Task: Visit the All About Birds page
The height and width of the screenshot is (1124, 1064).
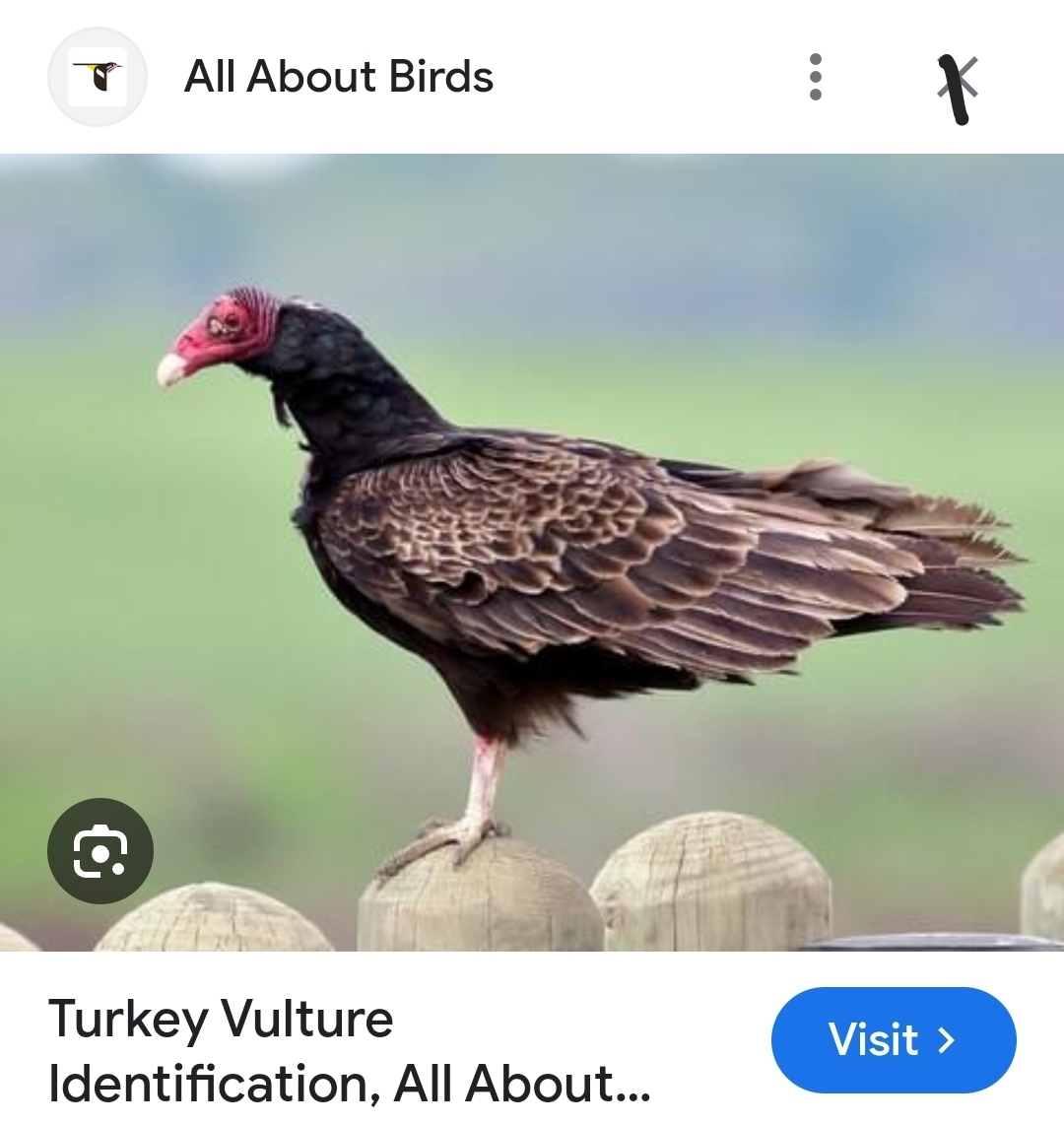Action: pyautogui.click(x=893, y=1039)
